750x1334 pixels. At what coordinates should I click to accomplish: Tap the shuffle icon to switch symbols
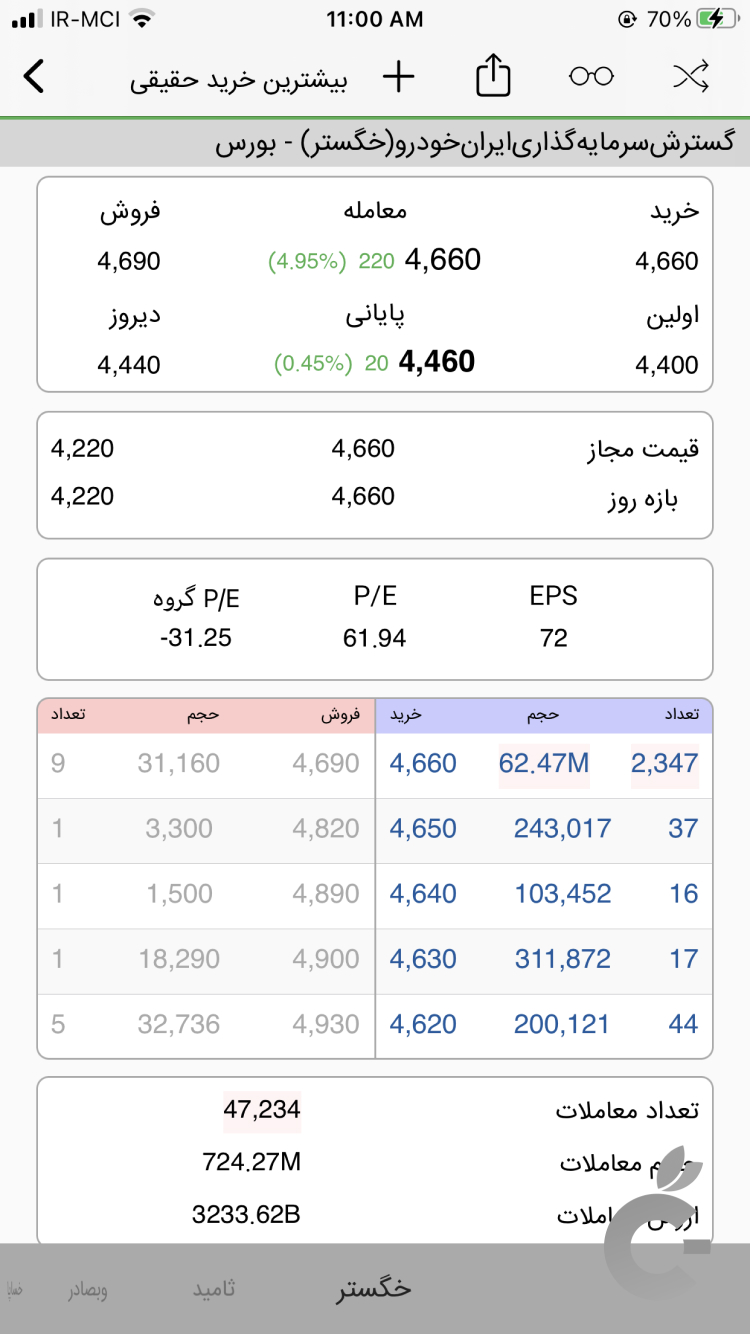click(691, 76)
